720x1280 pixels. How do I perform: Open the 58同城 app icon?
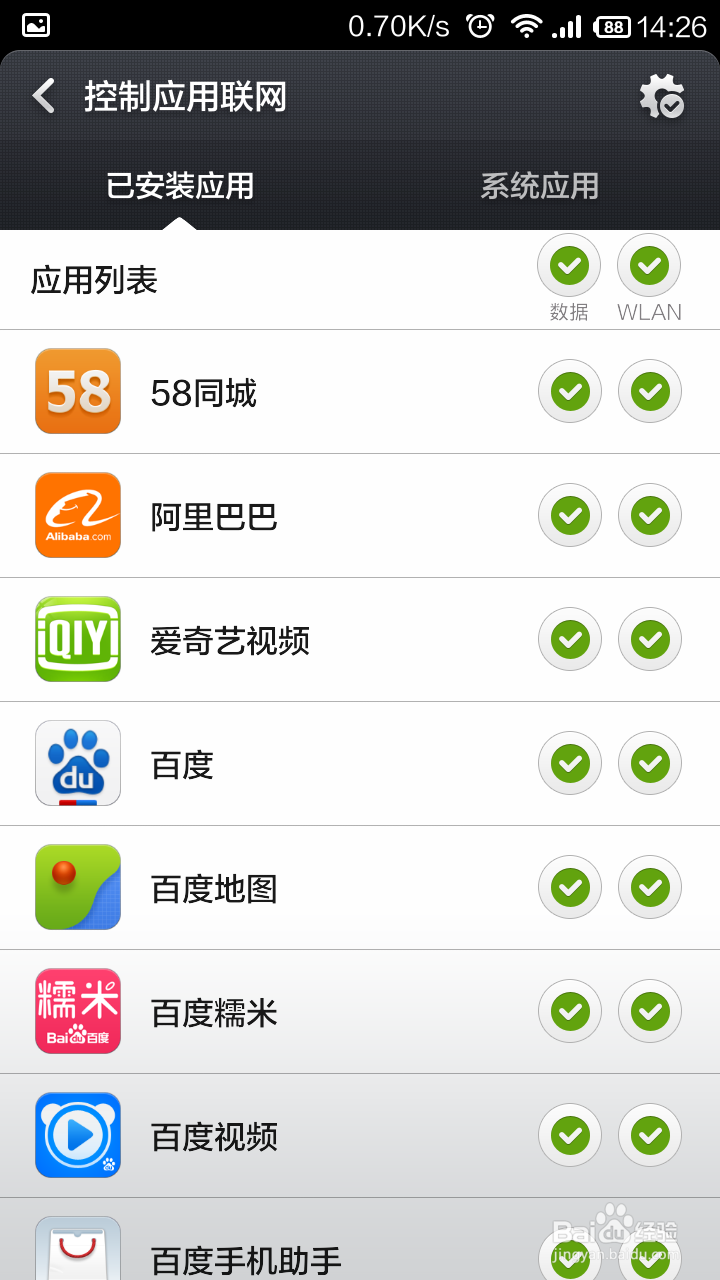[x=77, y=391]
